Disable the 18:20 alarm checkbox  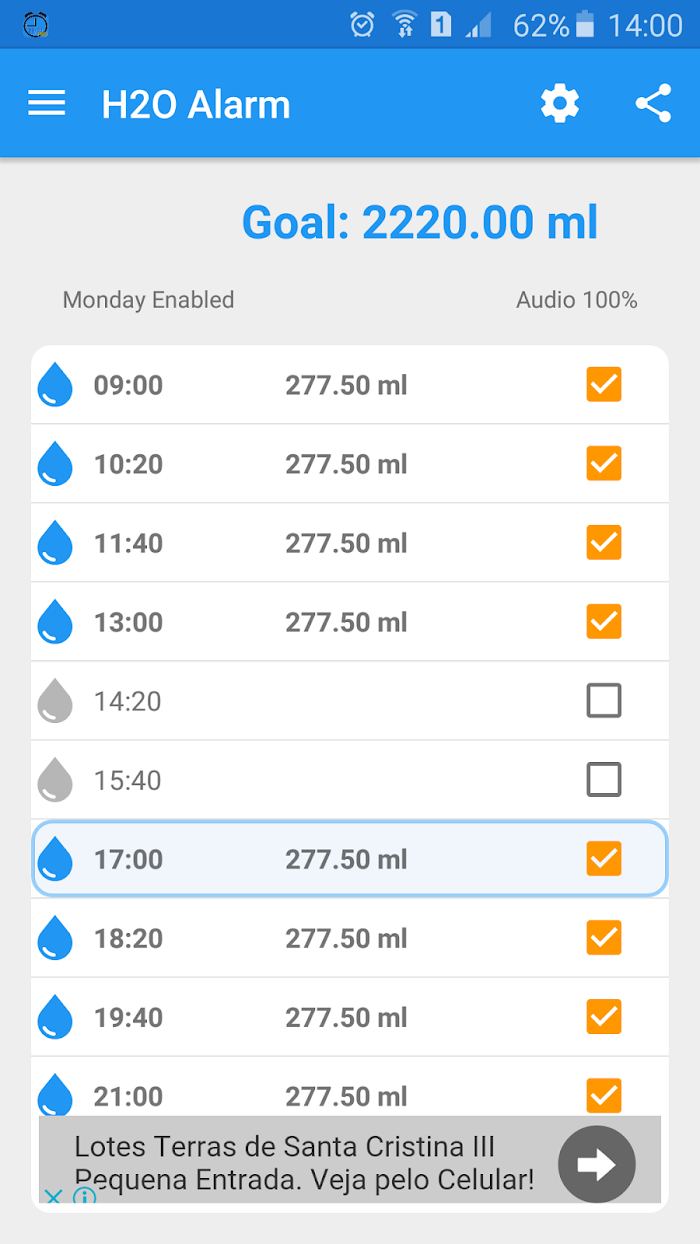point(604,937)
